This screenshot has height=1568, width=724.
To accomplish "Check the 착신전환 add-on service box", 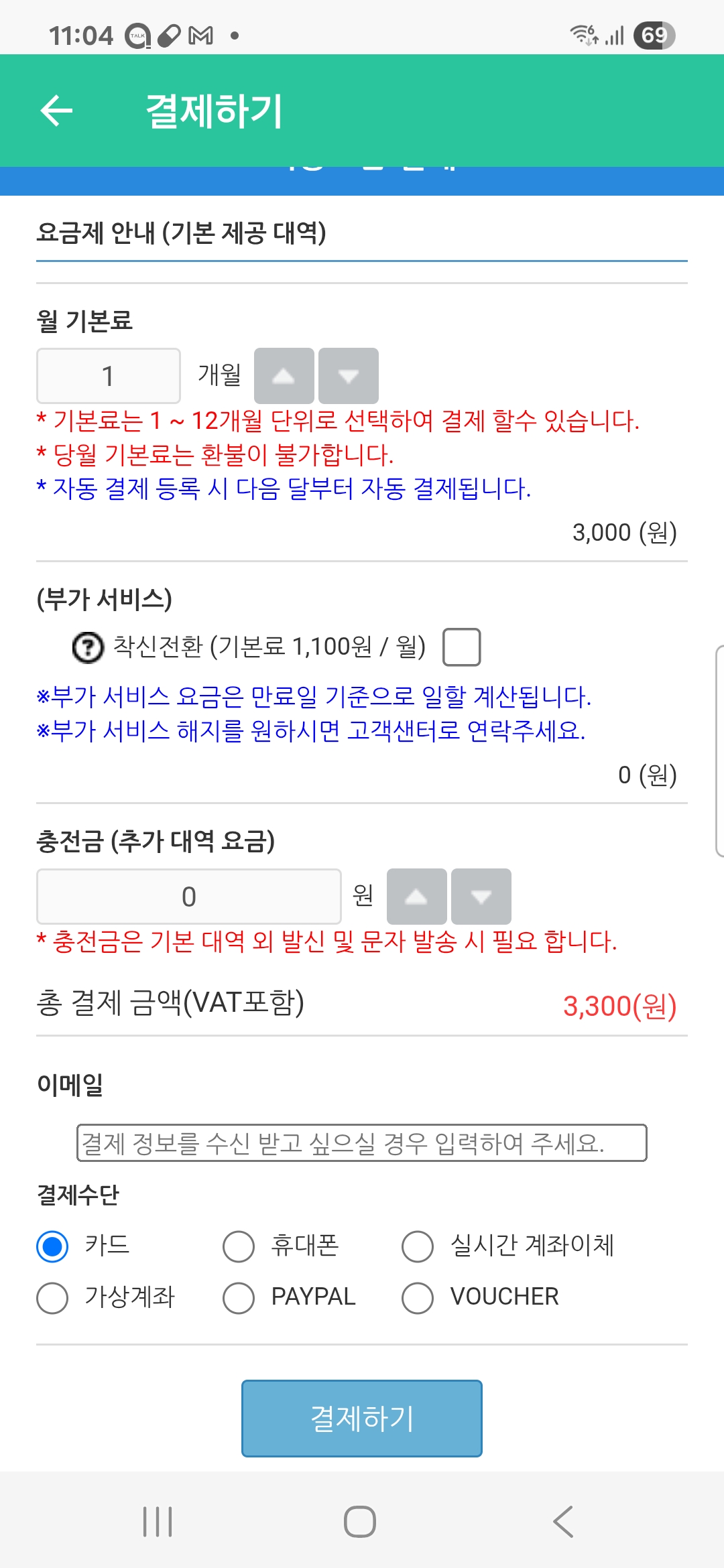I will point(462,647).
